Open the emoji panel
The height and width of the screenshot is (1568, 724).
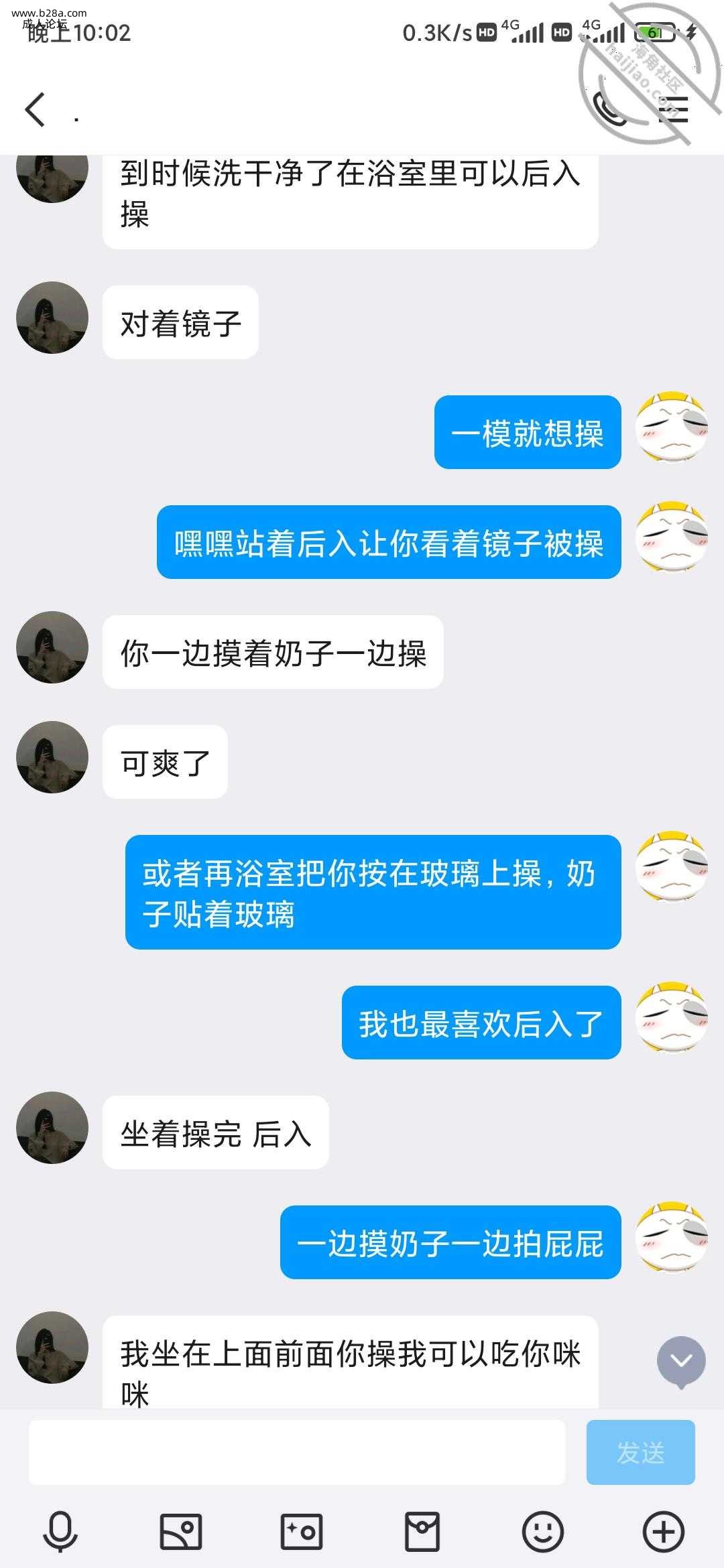(x=543, y=1532)
